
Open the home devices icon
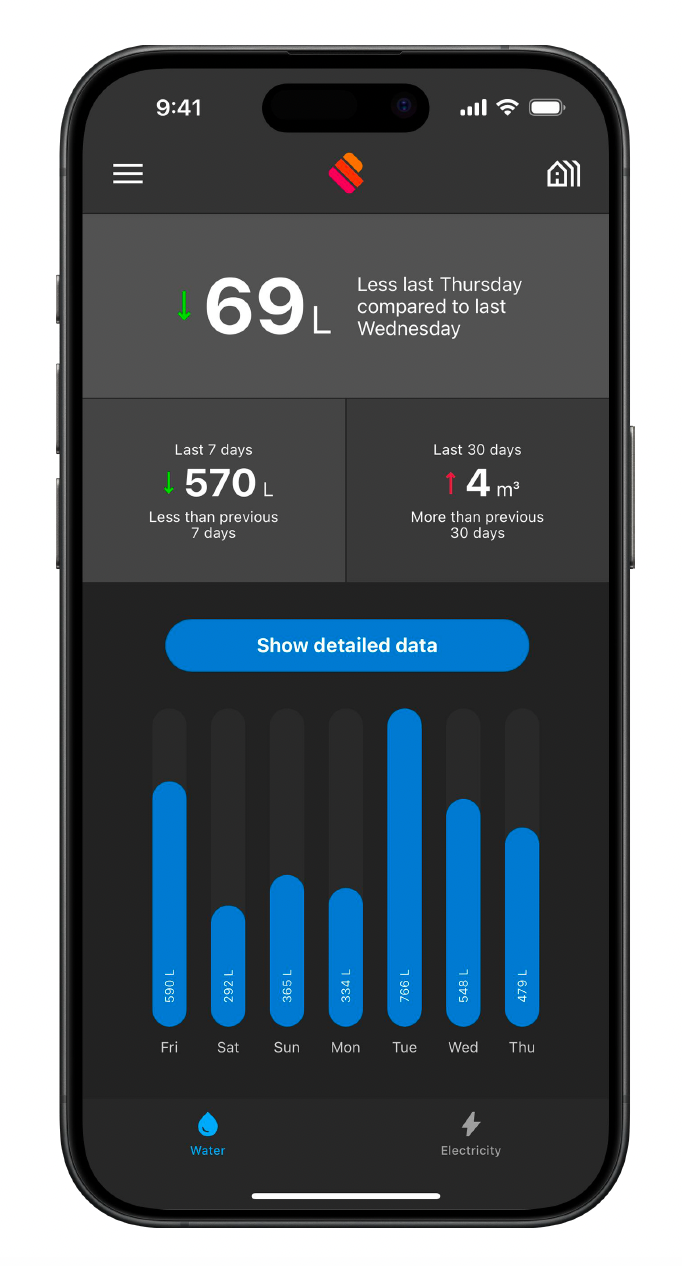pos(563,173)
